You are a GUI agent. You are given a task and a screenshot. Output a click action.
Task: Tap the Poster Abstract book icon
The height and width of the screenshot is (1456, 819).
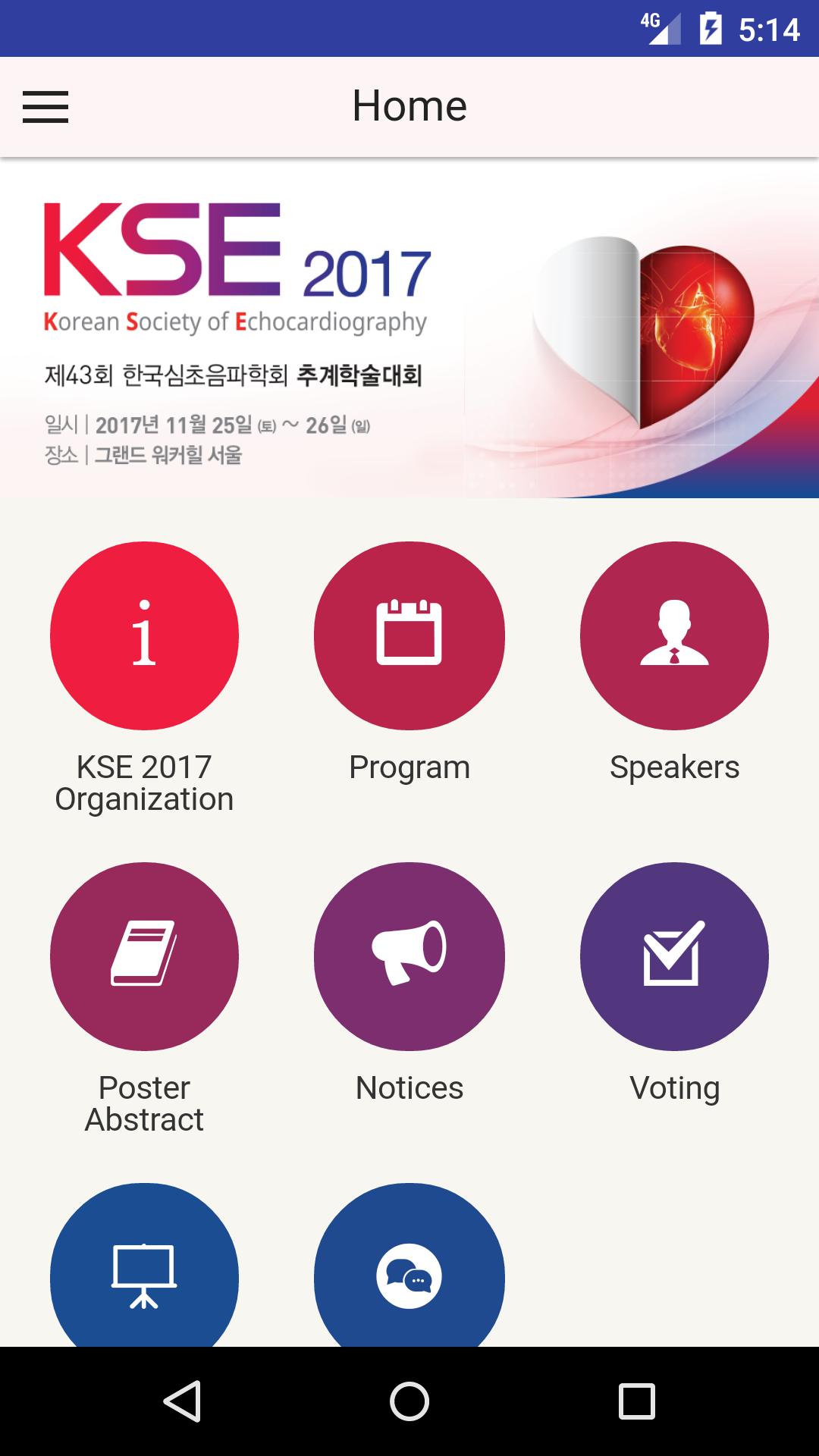[144, 957]
